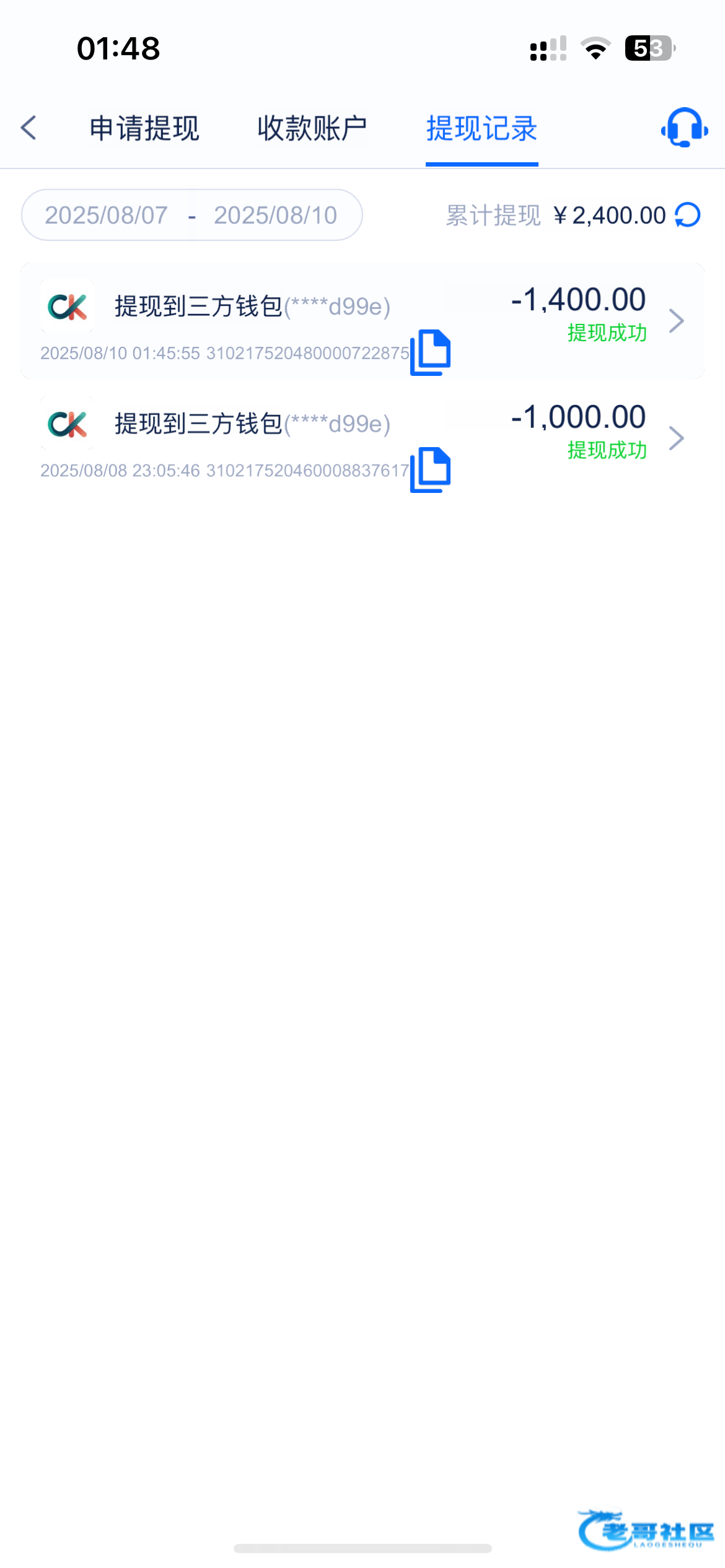Contact customer service via headset icon

coord(684,128)
